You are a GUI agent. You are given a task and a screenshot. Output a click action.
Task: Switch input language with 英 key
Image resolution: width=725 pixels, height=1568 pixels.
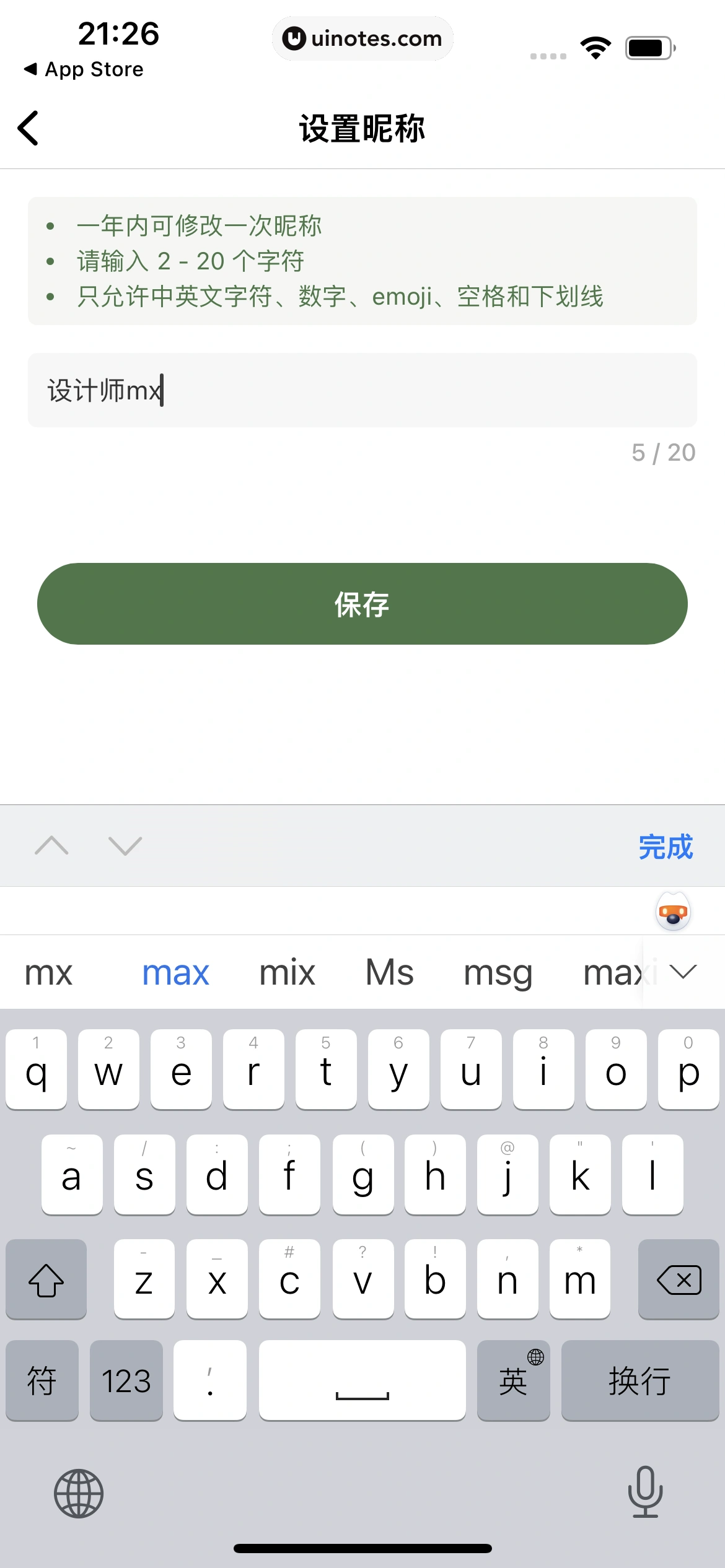(513, 1380)
